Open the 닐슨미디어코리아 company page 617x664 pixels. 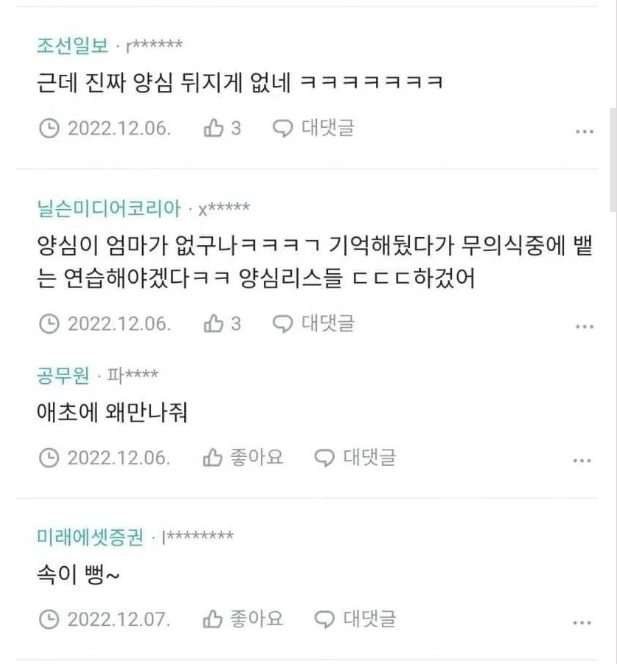108,209
